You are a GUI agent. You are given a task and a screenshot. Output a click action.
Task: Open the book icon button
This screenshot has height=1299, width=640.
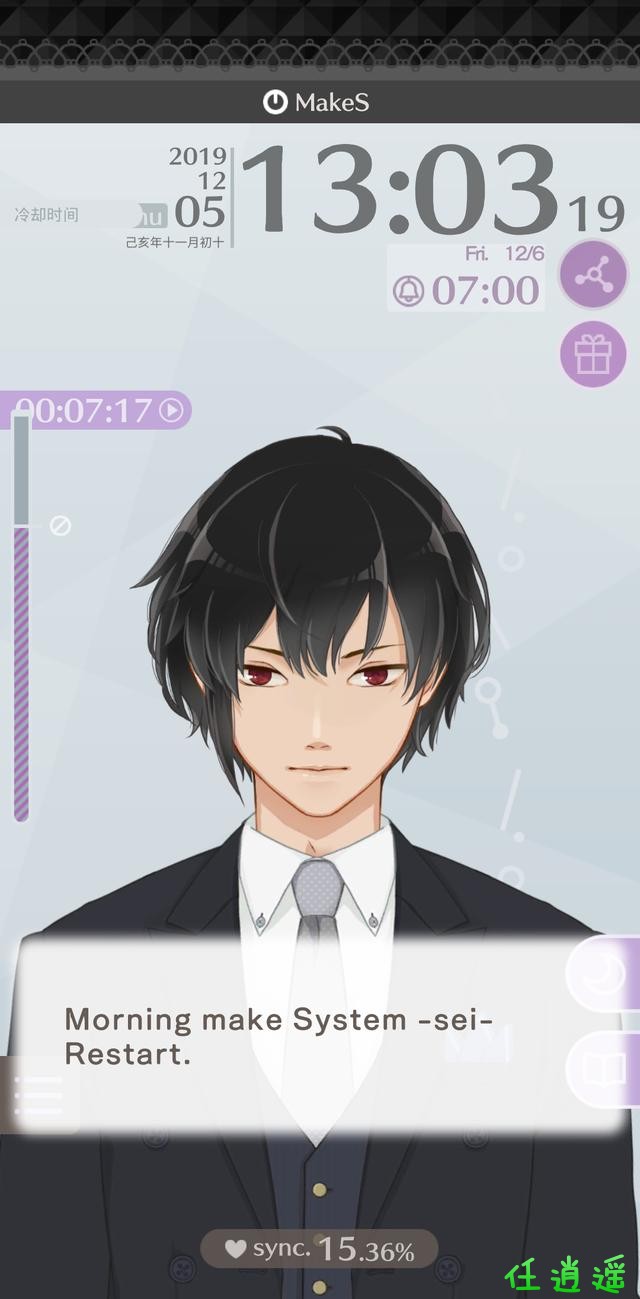point(605,1069)
